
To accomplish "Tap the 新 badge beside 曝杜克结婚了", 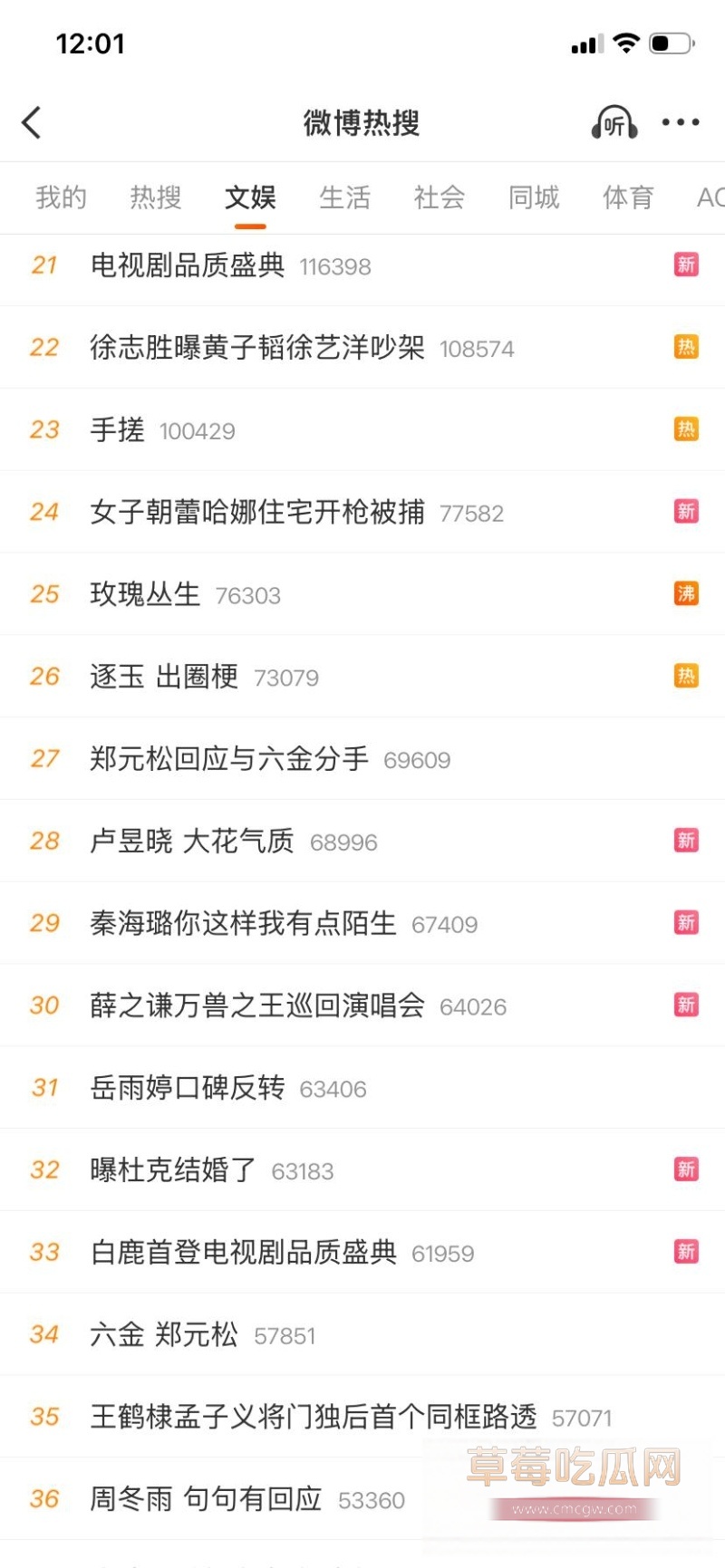I will pyautogui.click(x=686, y=1170).
